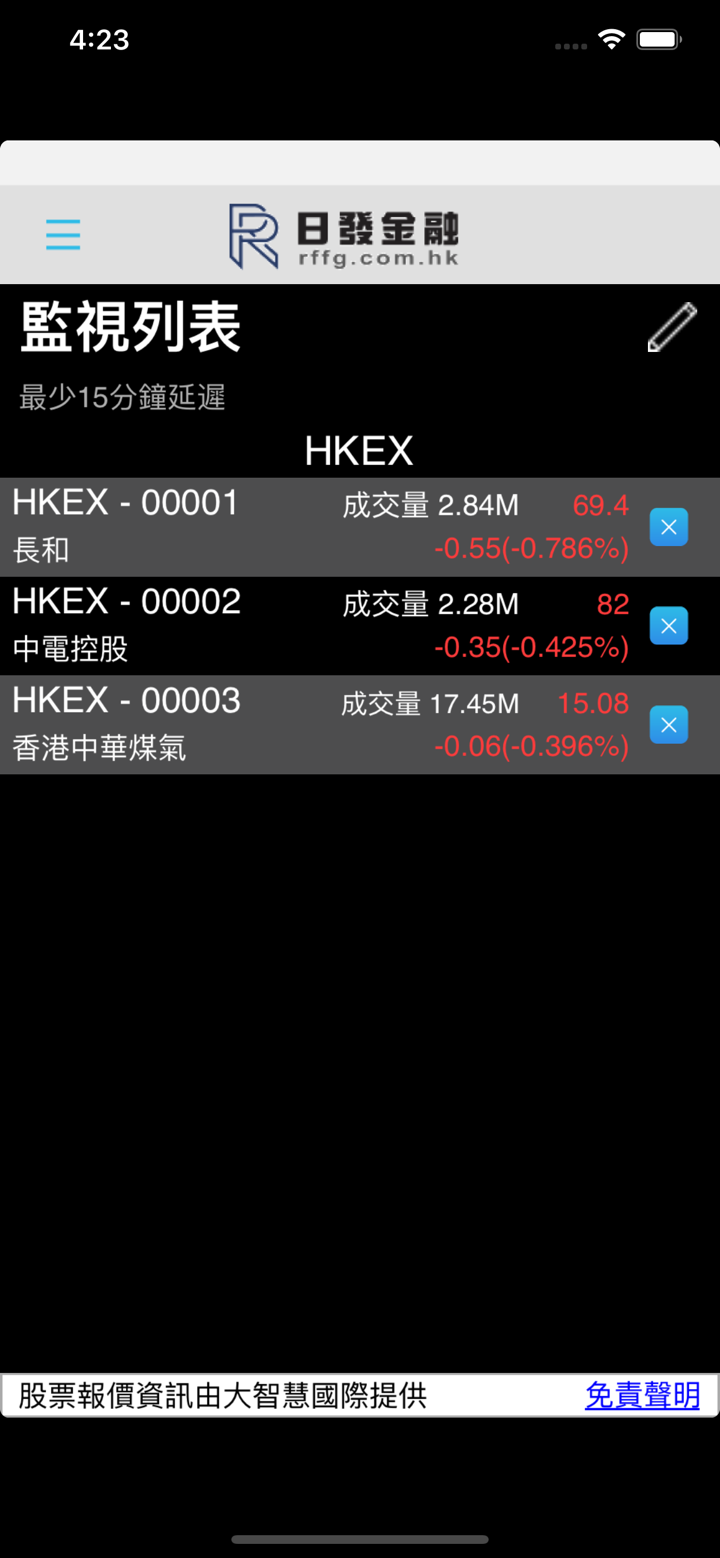Edit the watchlist with the pencil icon
This screenshot has width=720, height=1558.
(672, 328)
